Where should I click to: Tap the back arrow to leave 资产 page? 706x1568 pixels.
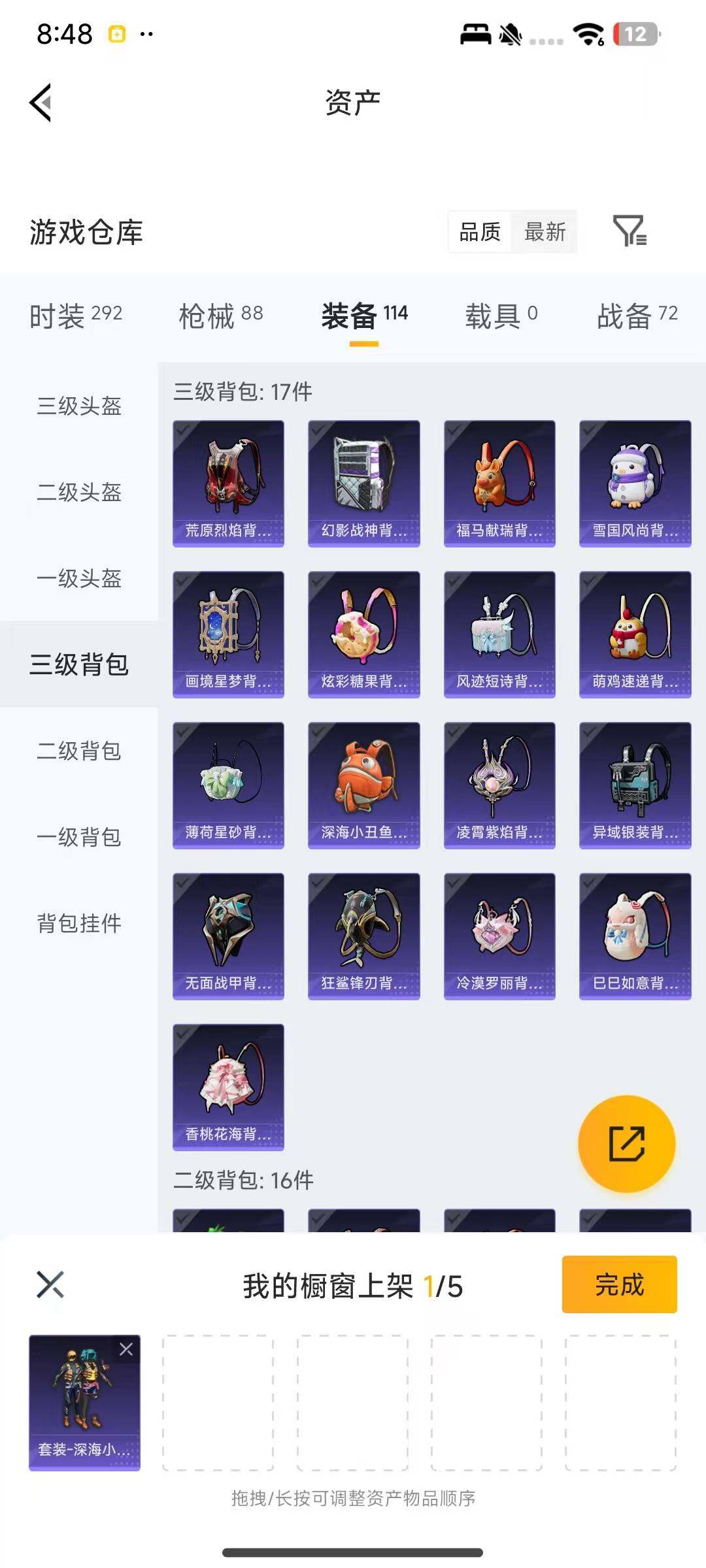point(41,103)
